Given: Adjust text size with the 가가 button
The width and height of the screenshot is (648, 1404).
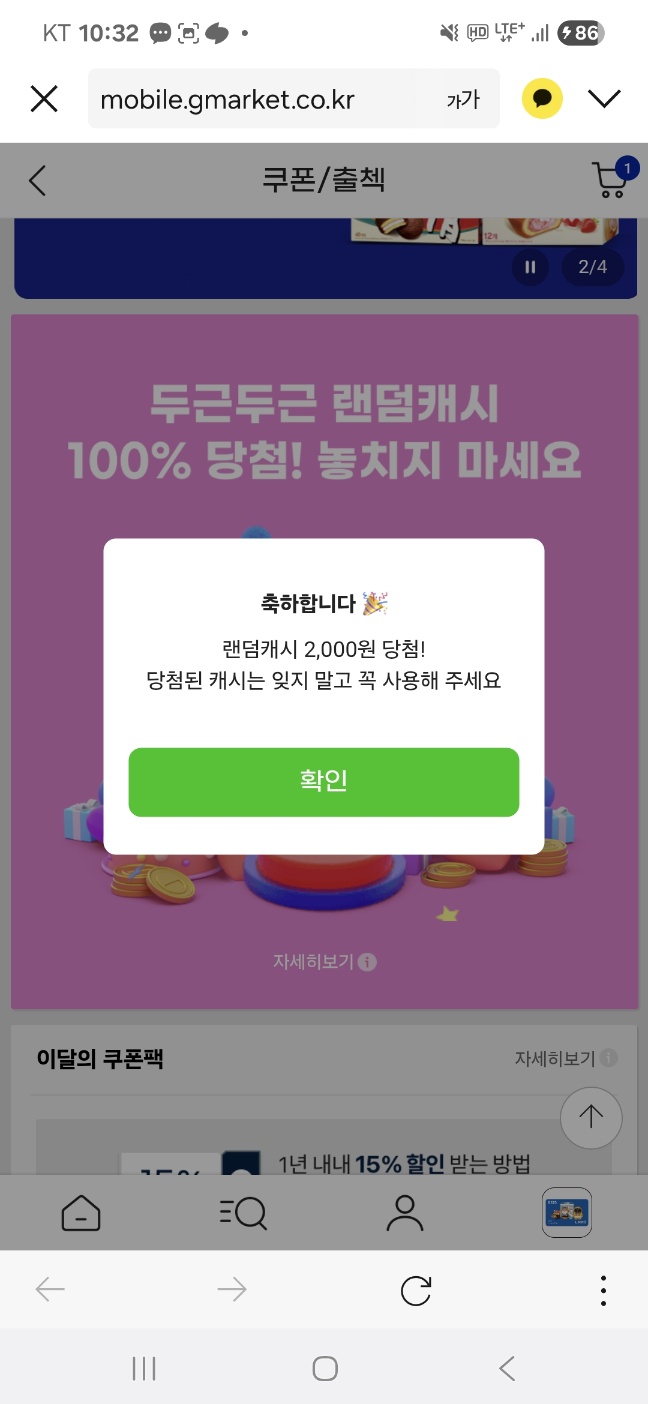Looking at the screenshot, I should point(463,99).
